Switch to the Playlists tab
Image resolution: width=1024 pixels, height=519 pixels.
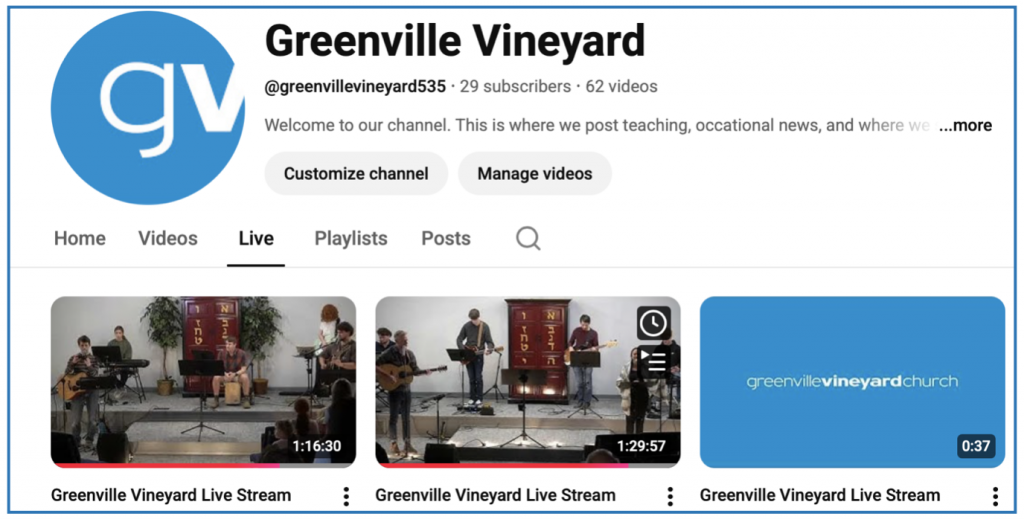(351, 238)
